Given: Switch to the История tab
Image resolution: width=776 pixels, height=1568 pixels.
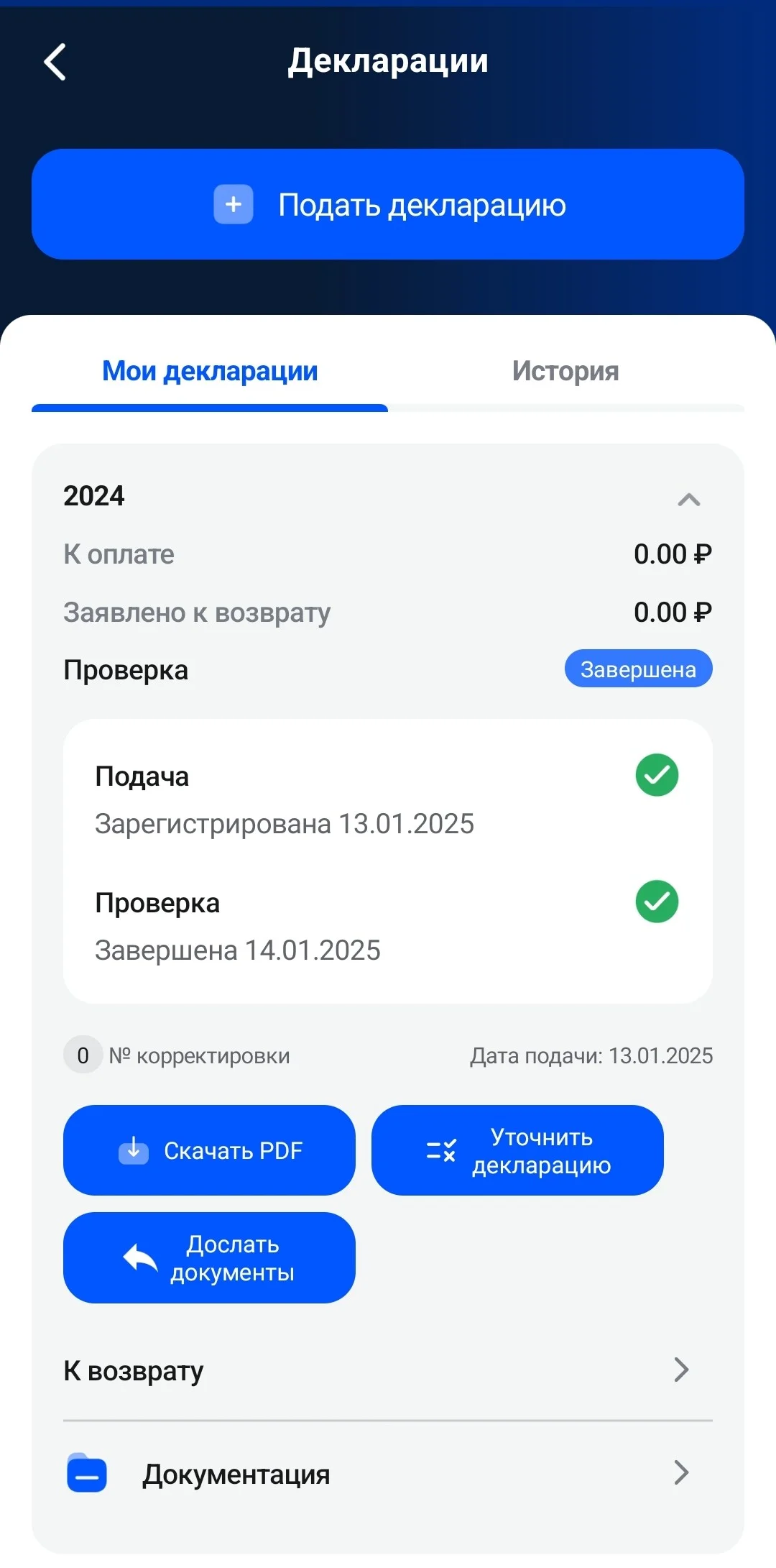Looking at the screenshot, I should click(x=565, y=372).
